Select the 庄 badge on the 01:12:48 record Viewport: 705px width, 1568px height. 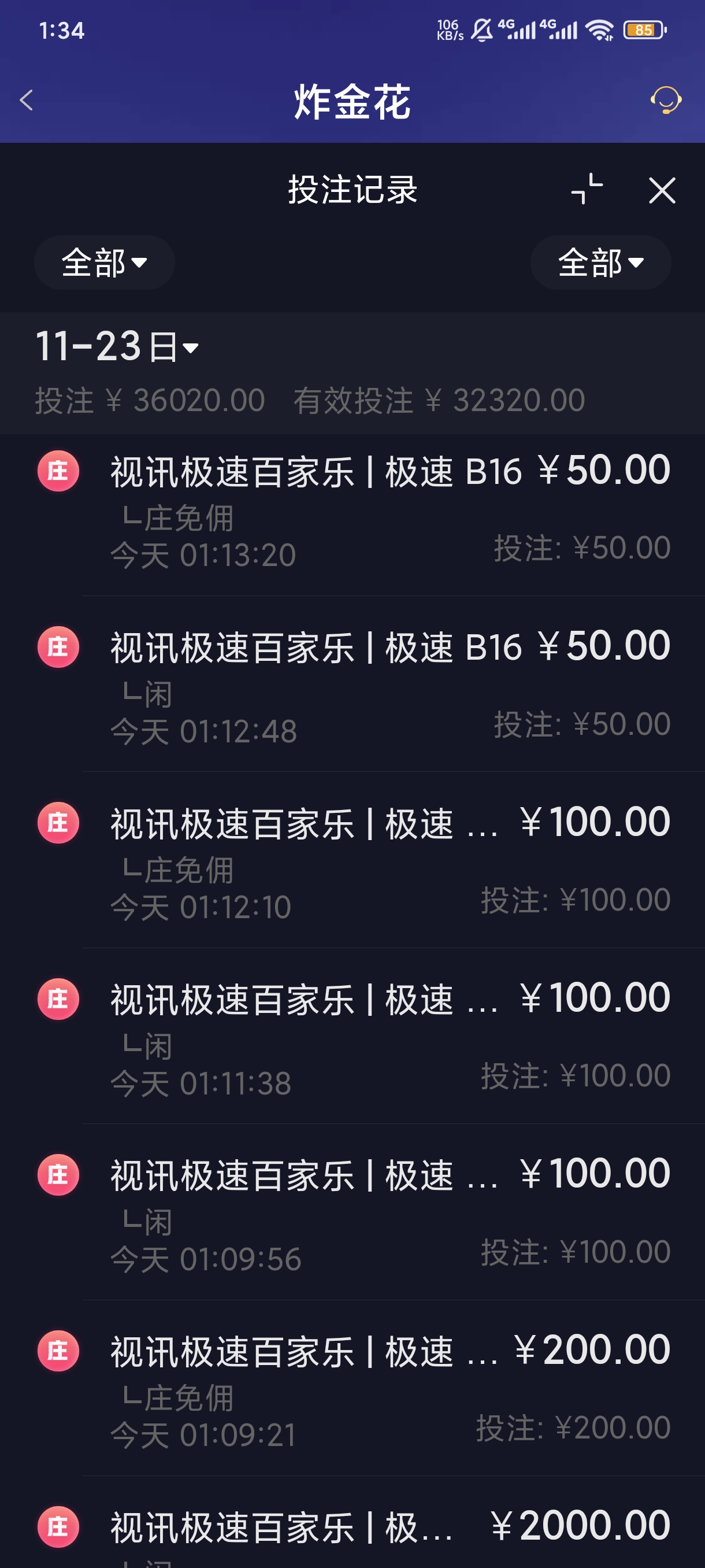(x=58, y=647)
